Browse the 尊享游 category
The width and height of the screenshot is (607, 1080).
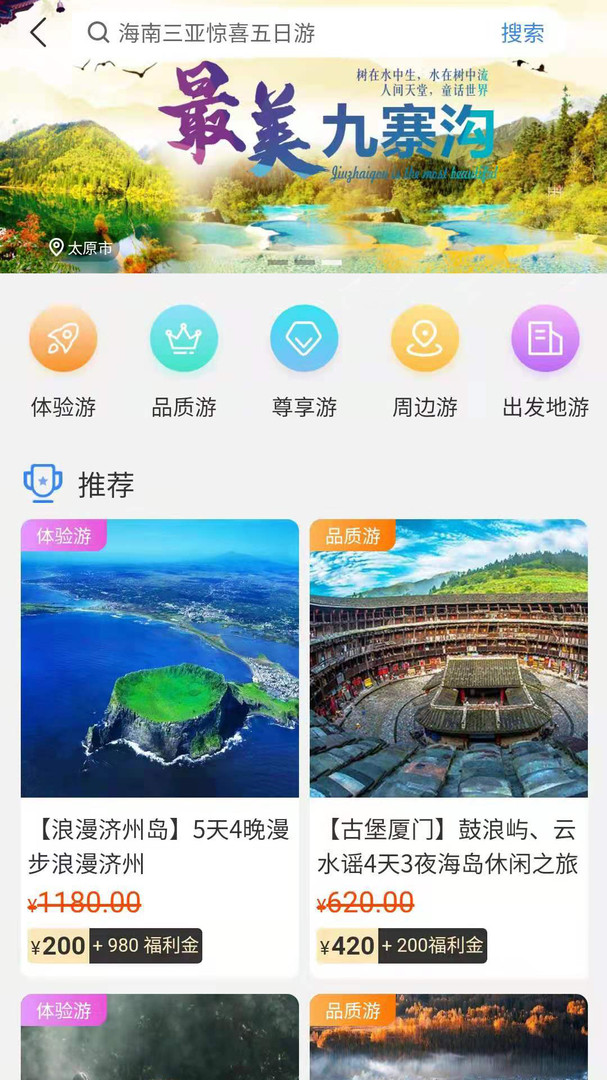304,361
